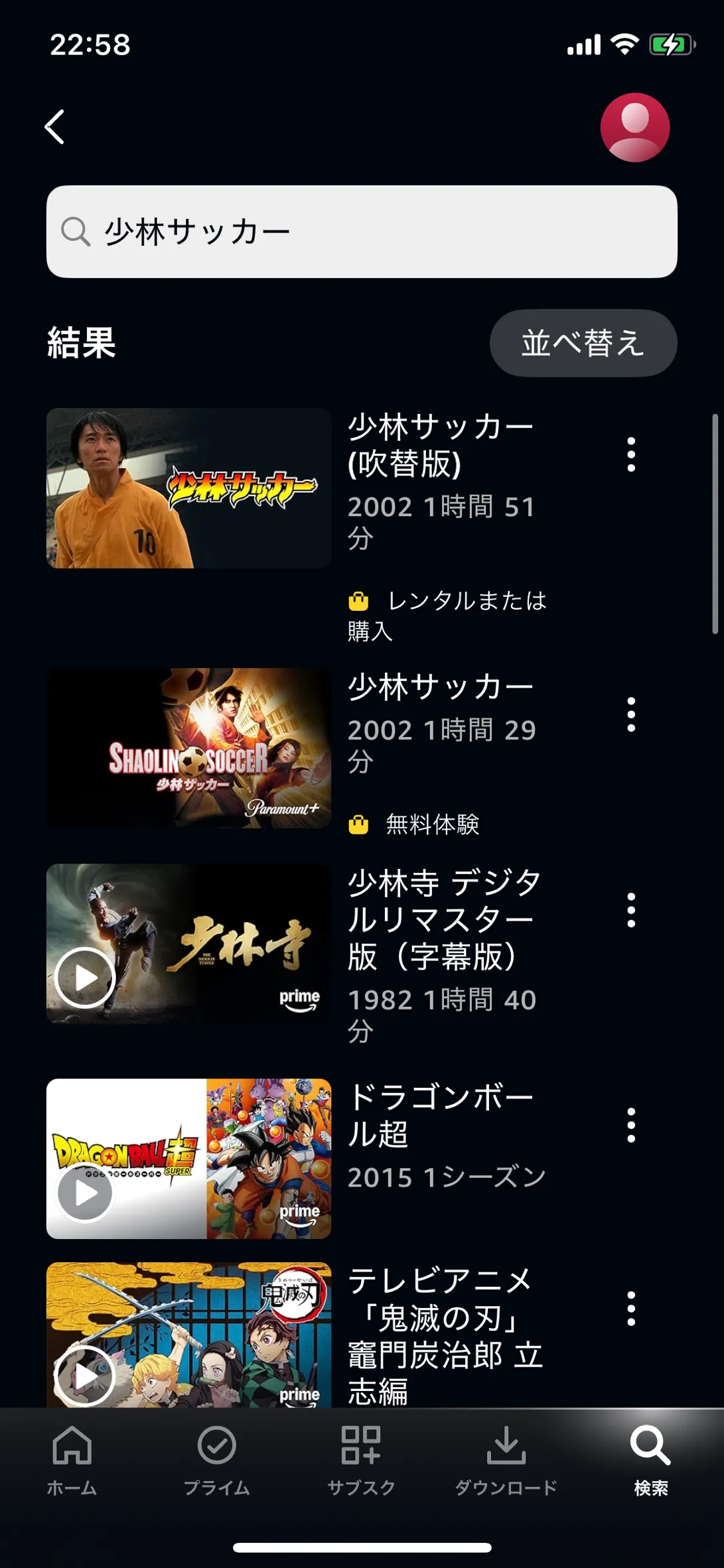Play 鬼滅の刃 竈門炭治郎 立志編
724x1568 pixels.
[85, 1374]
